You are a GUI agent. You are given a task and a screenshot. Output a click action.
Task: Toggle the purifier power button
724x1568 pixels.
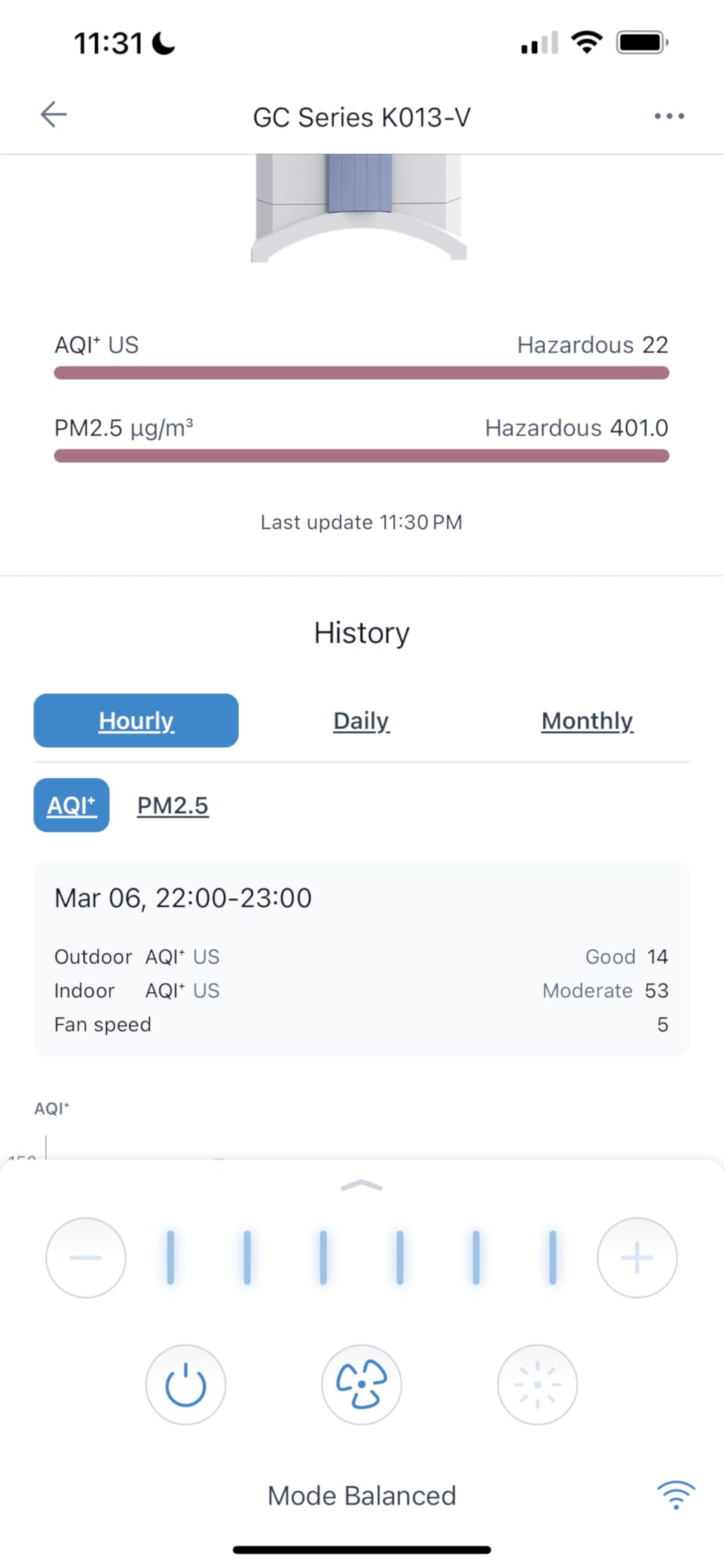185,1385
